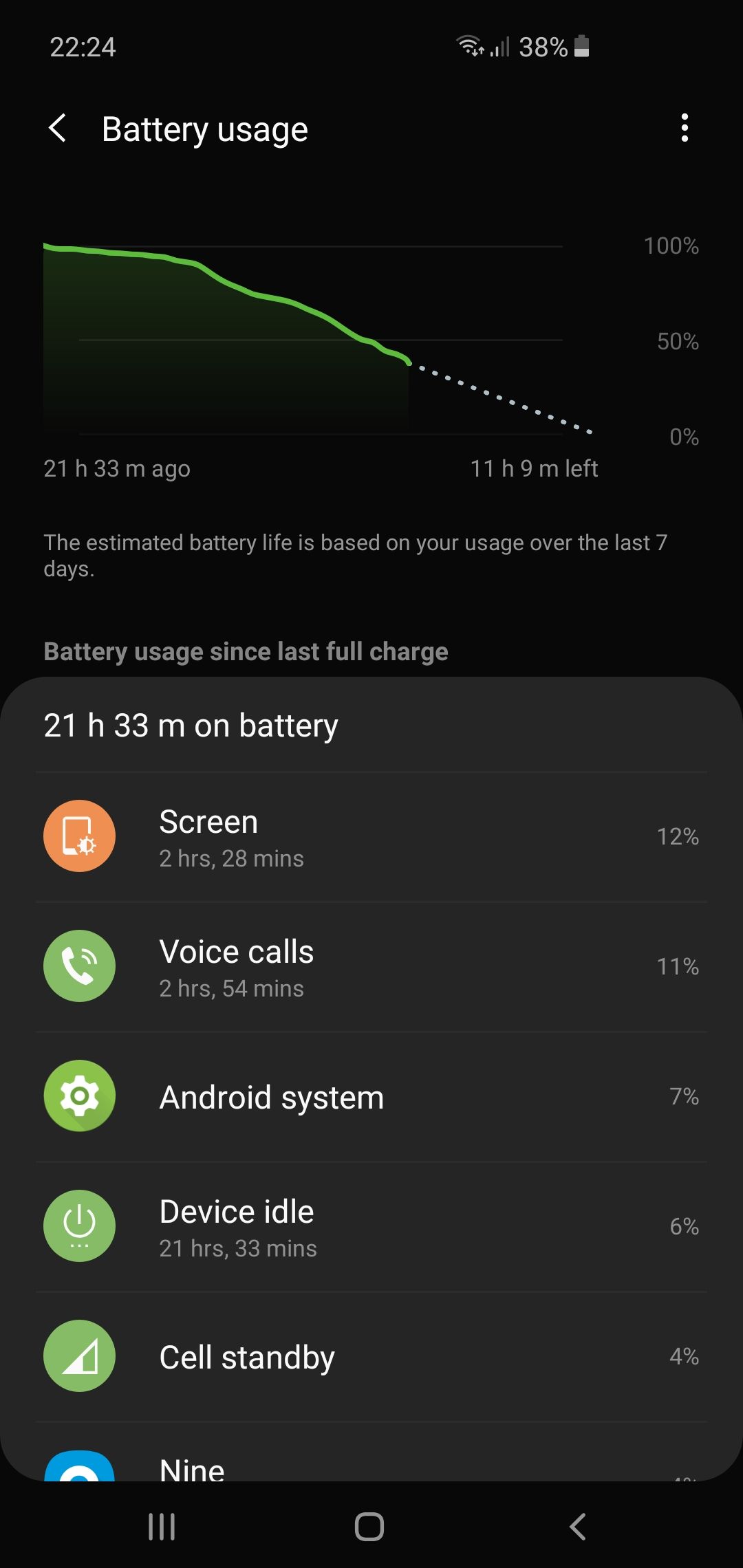This screenshot has width=743, height=1568.
Task: Select the Device idle row
Action: [x=371, y=1227]
